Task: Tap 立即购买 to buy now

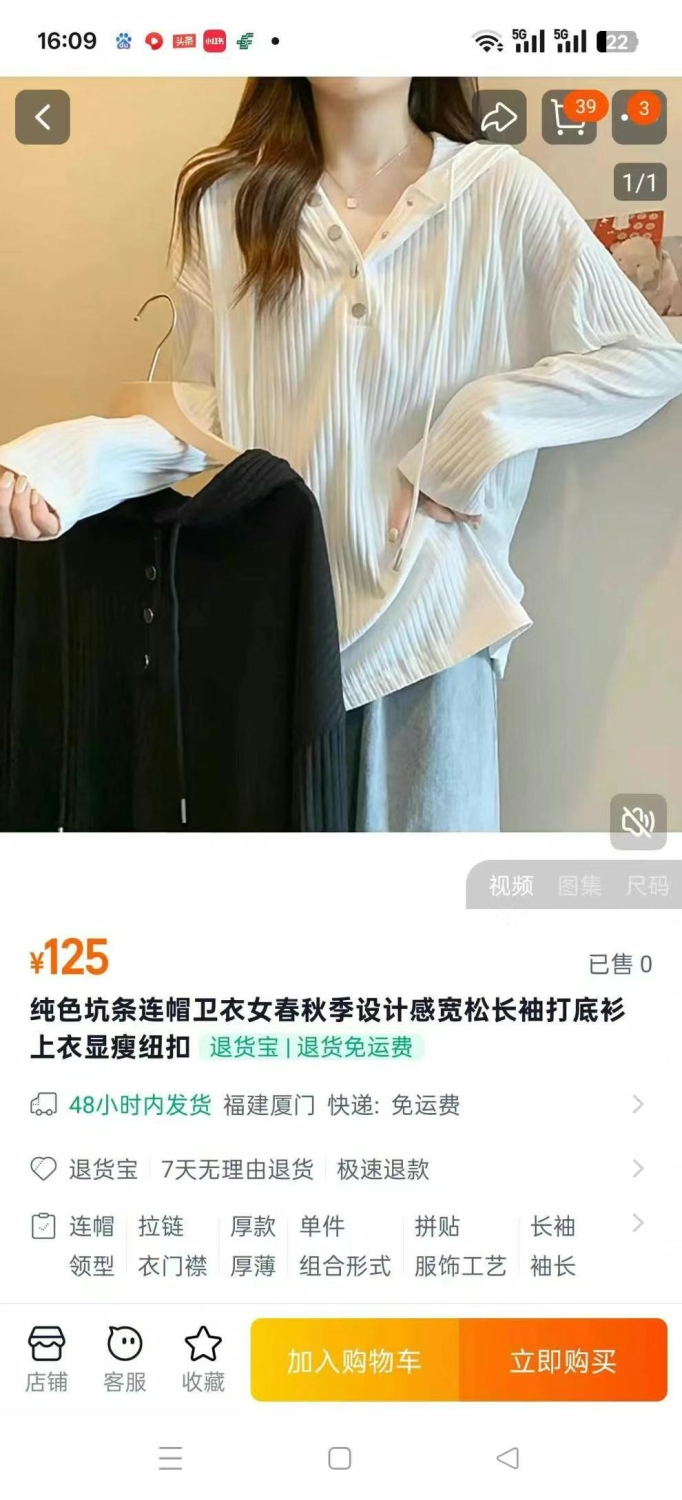Action: [x=563, y=1360]
